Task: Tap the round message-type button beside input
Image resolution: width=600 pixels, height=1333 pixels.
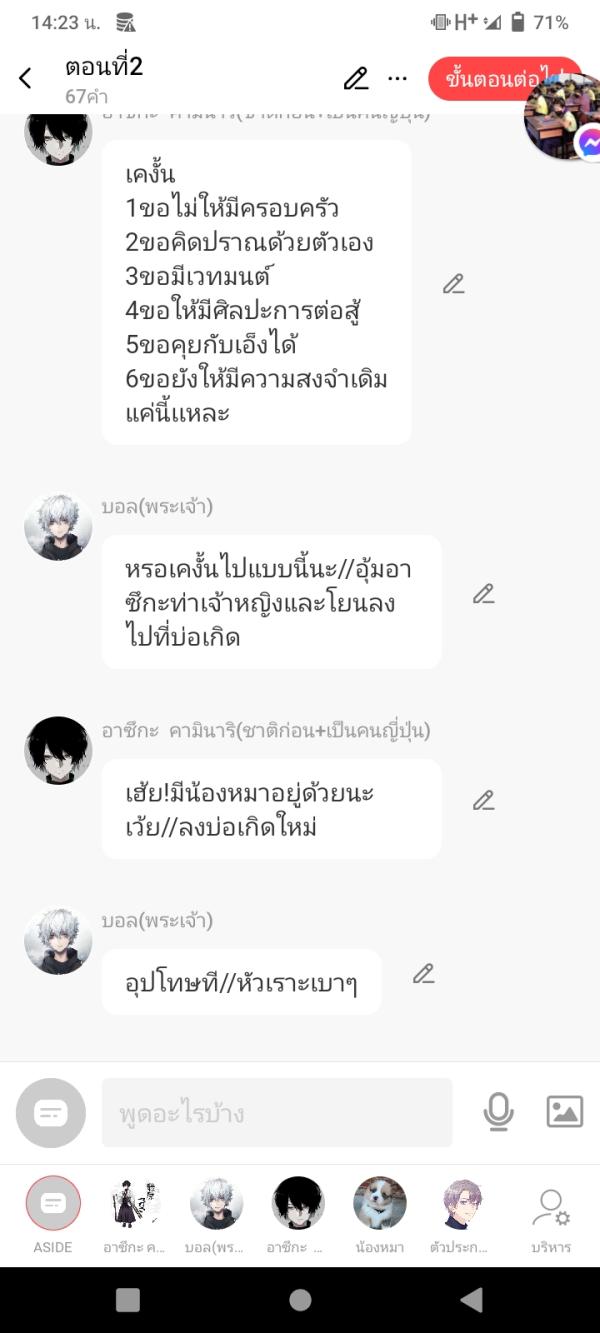Action: coord(51,1112)
